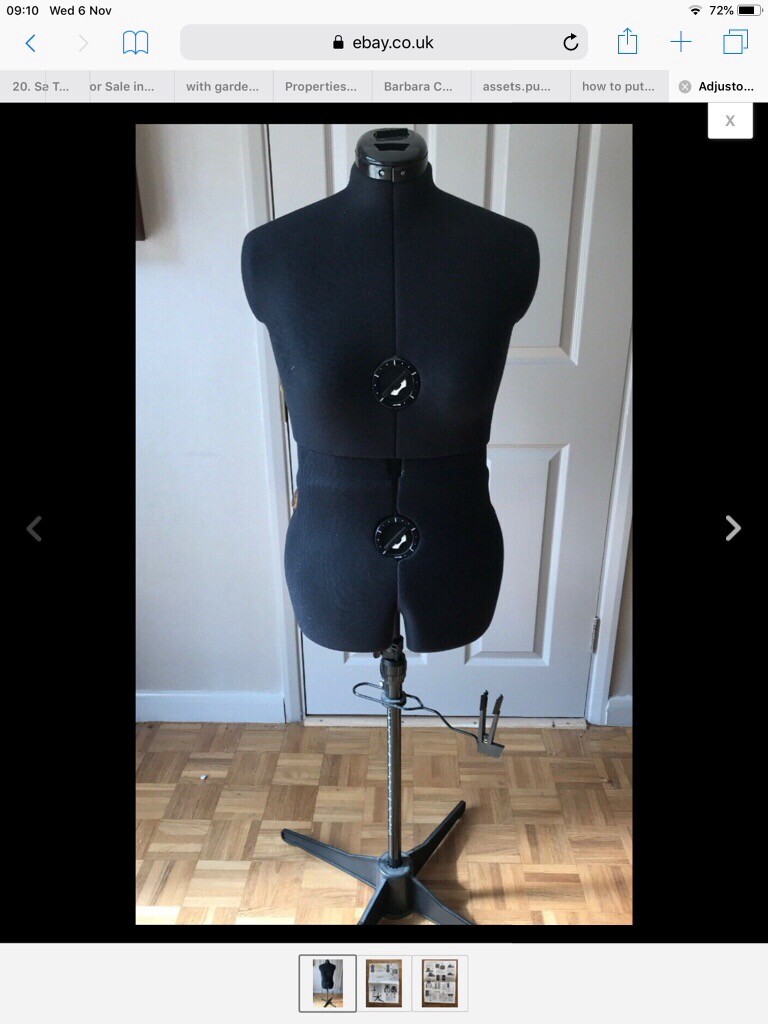Screen dimensions: 768x1024
Task: Click the forward navigation arrow
Action: [83, 42]
